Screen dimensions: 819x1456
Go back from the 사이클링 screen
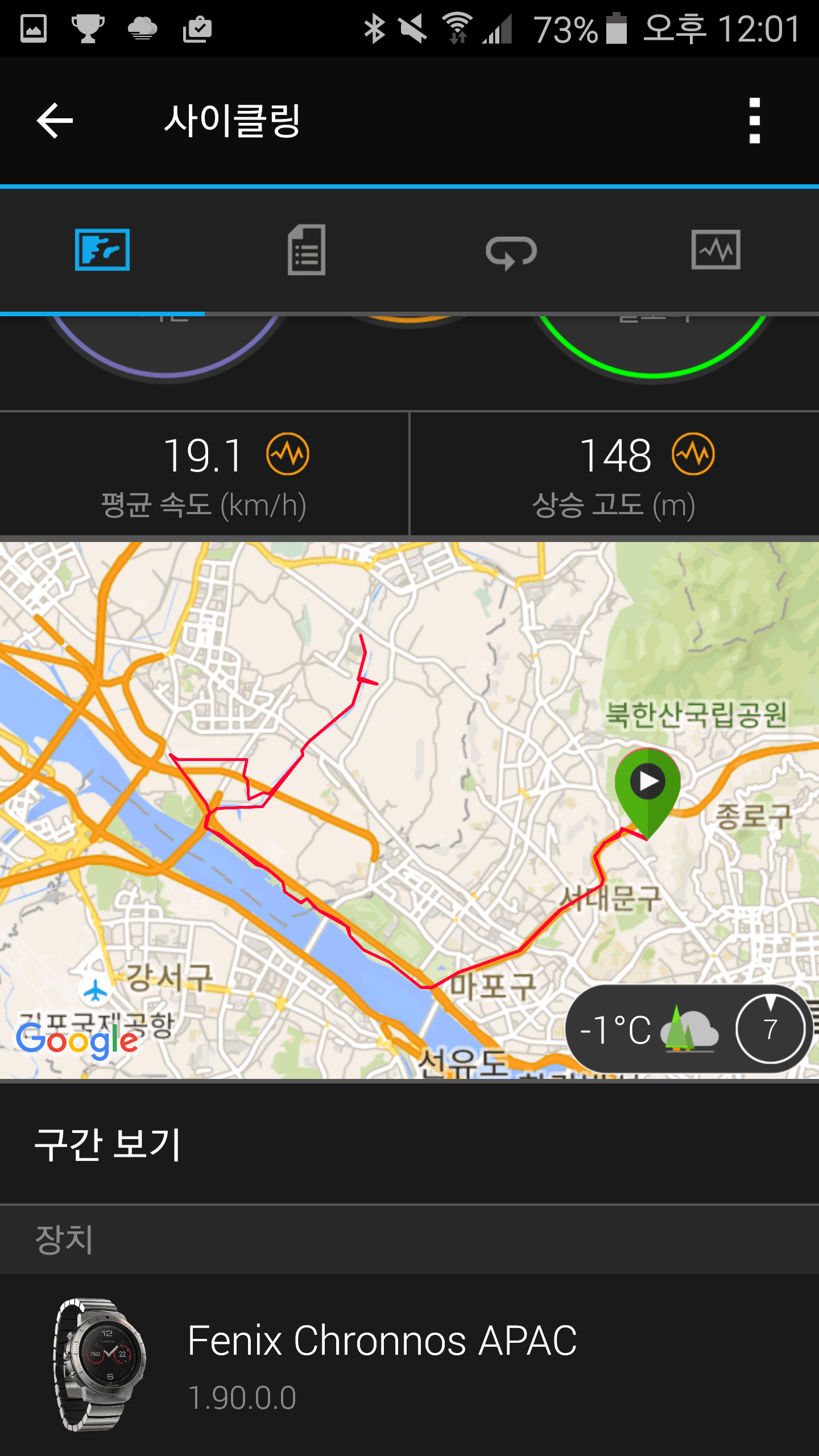tap(55, 121)
